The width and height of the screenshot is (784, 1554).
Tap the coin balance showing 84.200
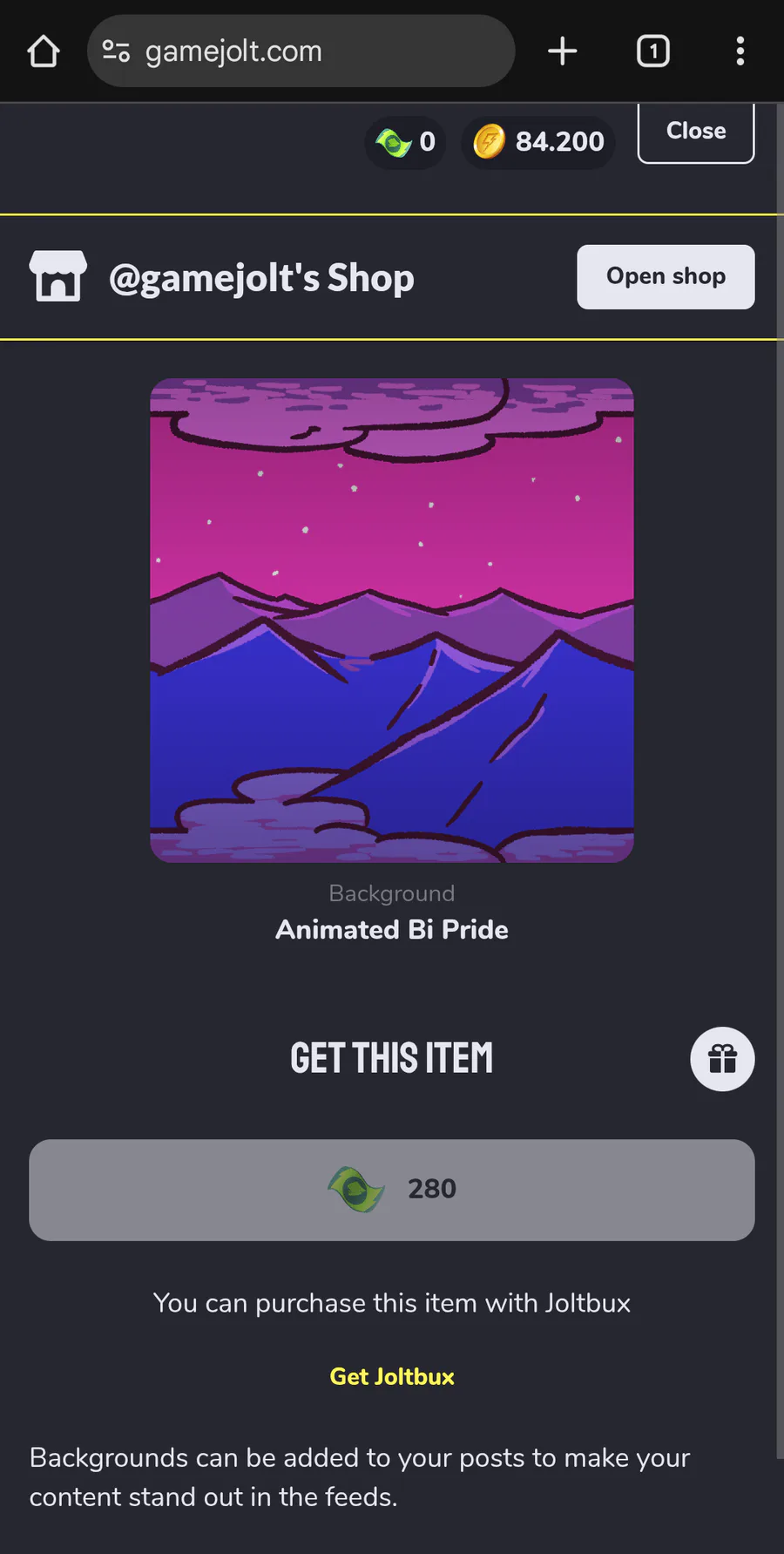coord(538,141)
